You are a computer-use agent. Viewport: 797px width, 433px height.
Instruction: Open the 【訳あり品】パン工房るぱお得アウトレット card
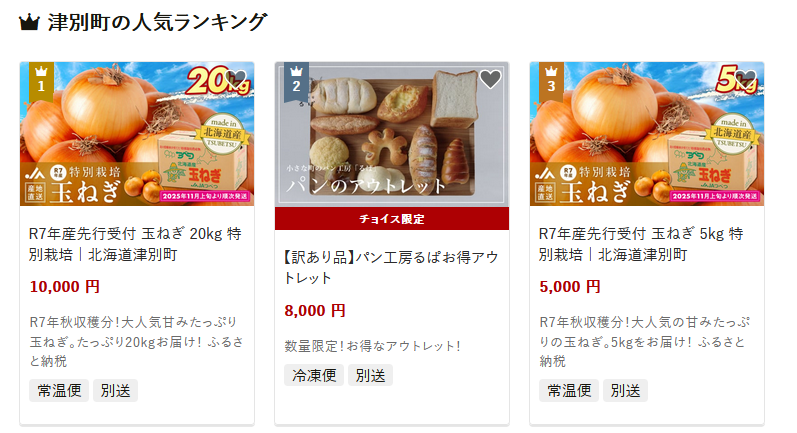391,267
